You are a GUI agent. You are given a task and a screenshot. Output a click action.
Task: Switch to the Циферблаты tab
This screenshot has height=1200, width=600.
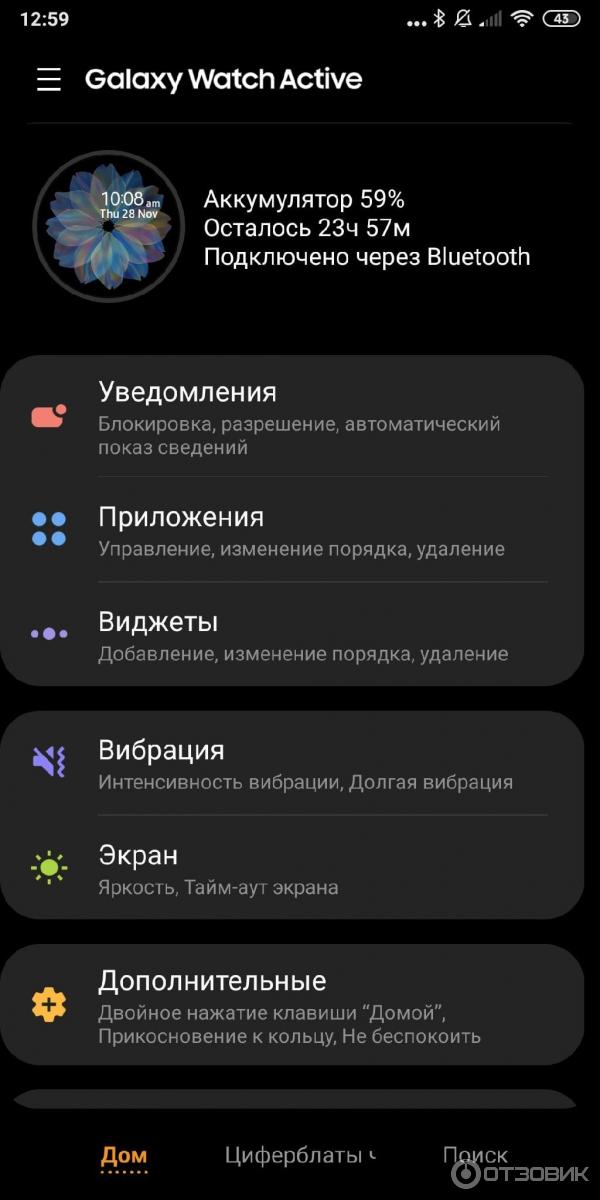tap(297, 1156)
